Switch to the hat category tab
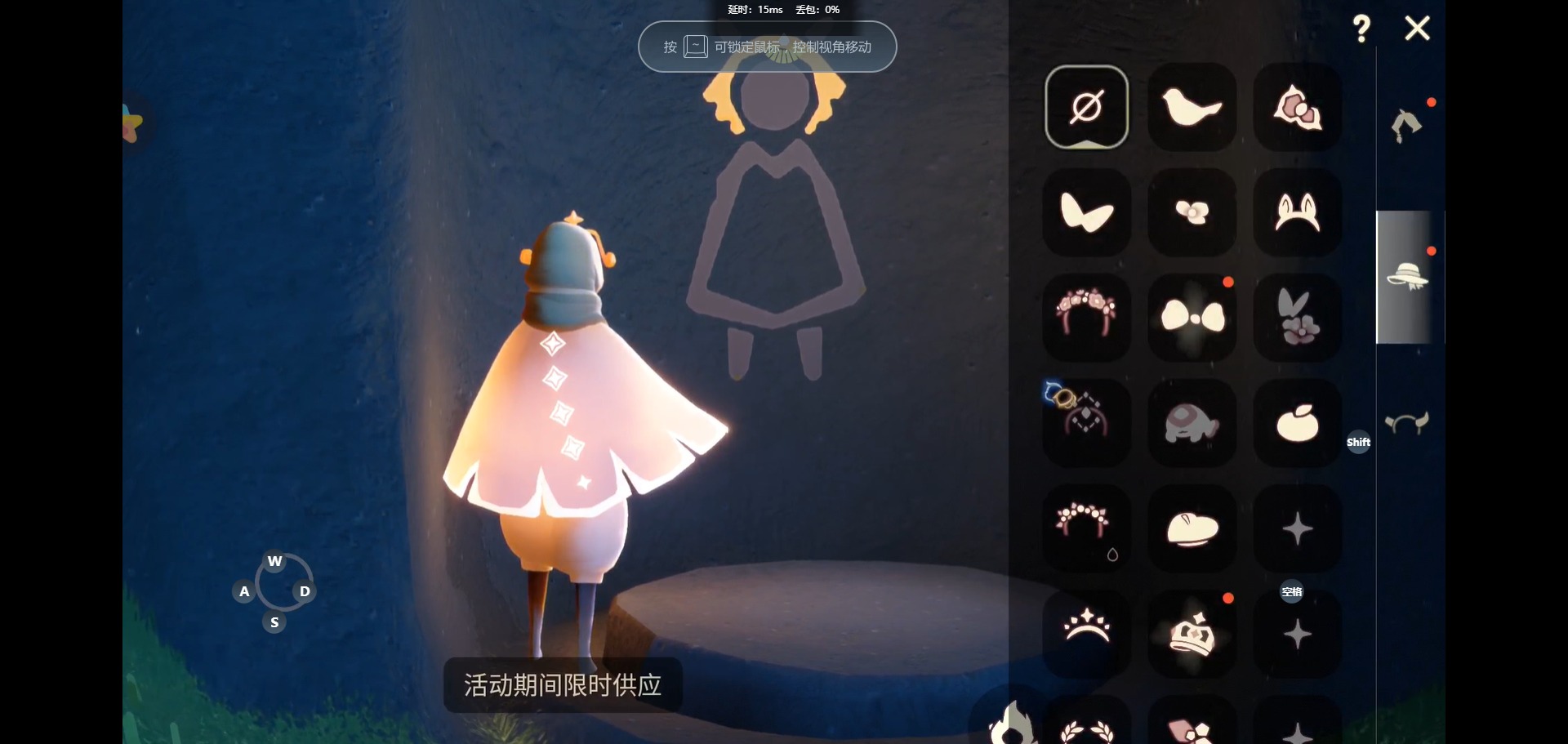The image size is (1568, 744). tap(1406, 276)
